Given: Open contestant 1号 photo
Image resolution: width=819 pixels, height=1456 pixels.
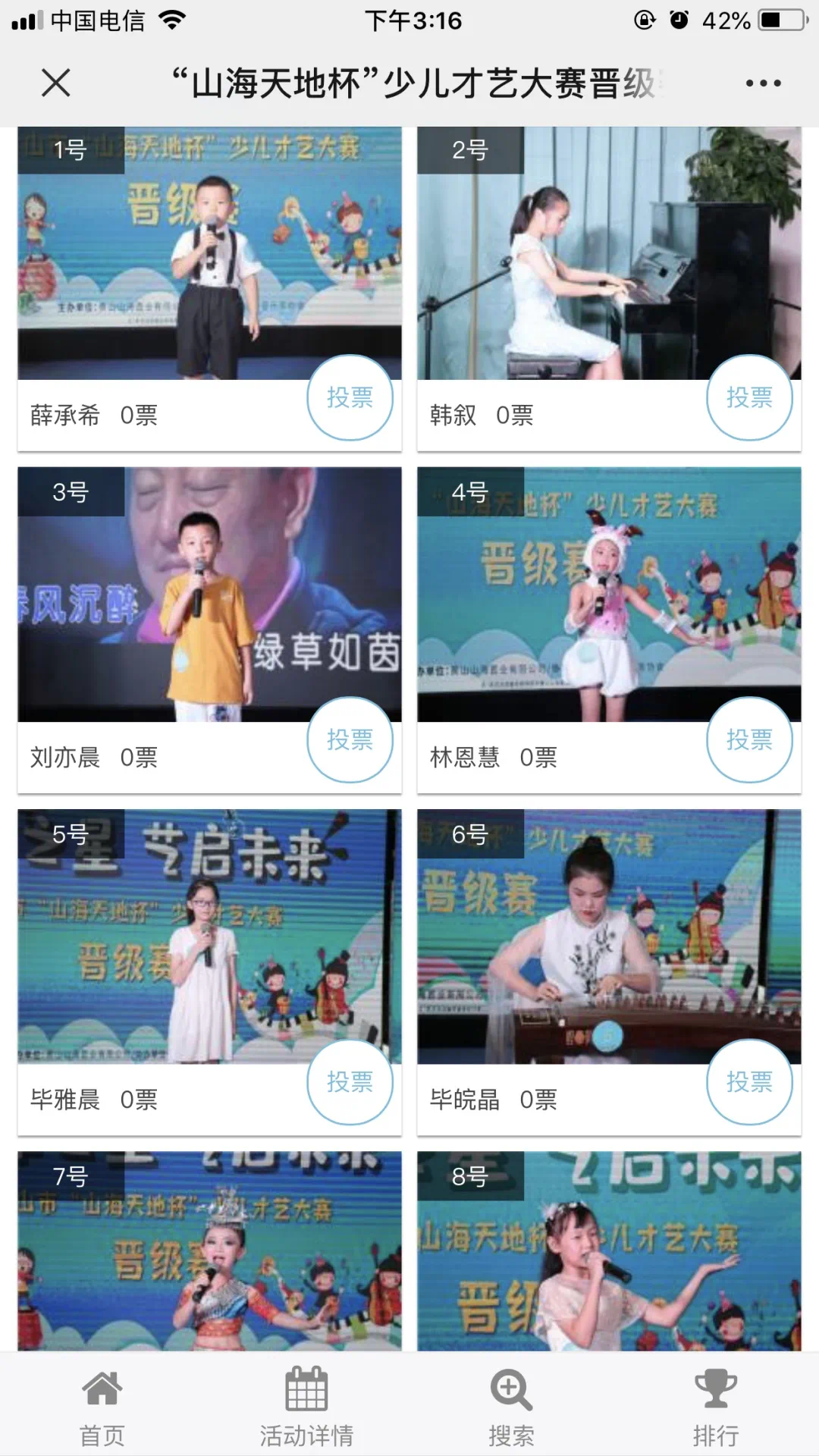Looking at the screenshot, I should point(209,253).
